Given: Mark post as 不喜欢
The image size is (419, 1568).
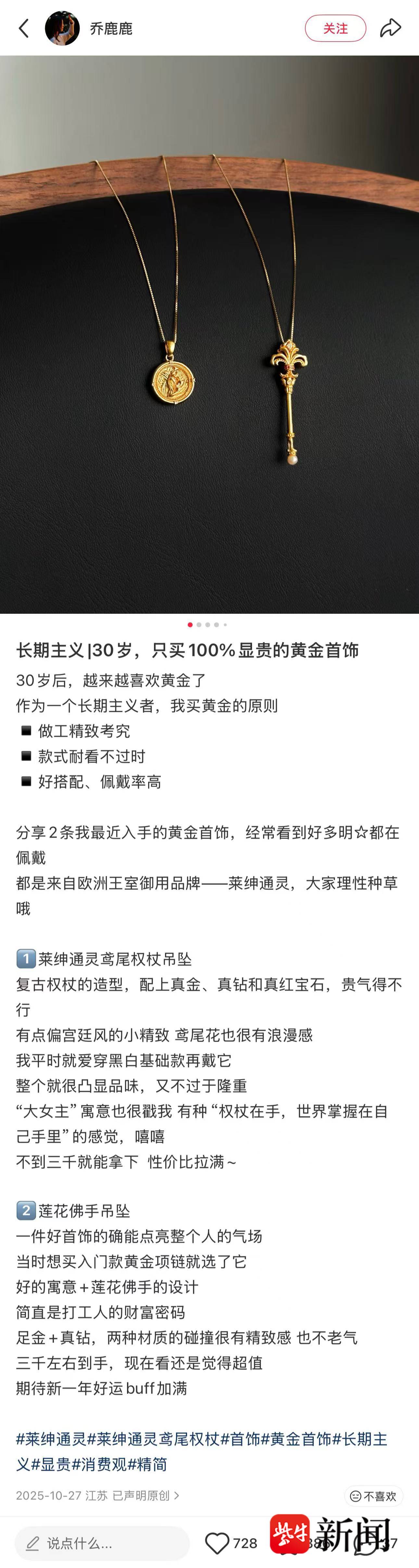Looking at the screenshot, I should (x=374, y=1496).
